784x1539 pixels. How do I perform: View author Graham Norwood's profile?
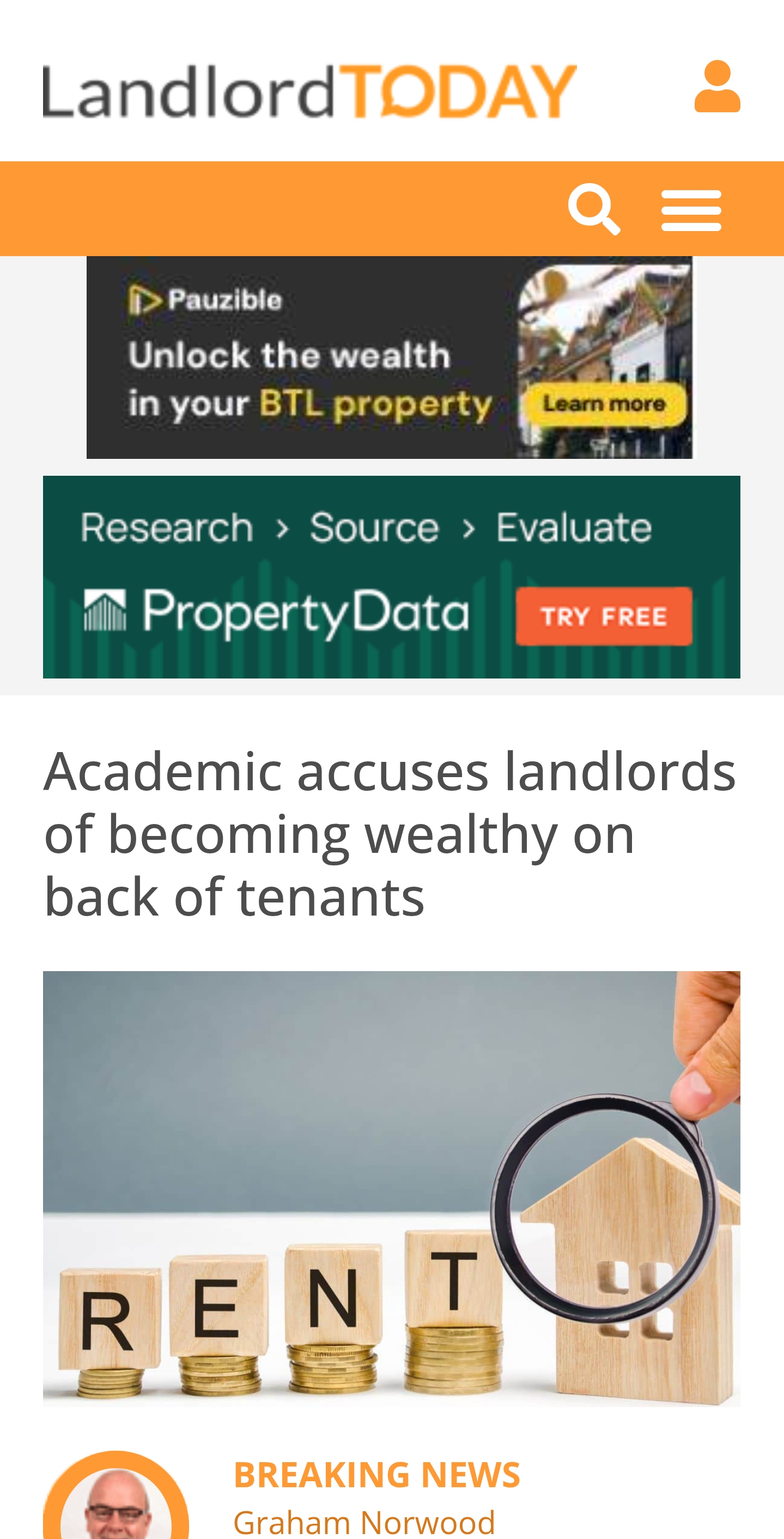click(x=363, y=1522)
